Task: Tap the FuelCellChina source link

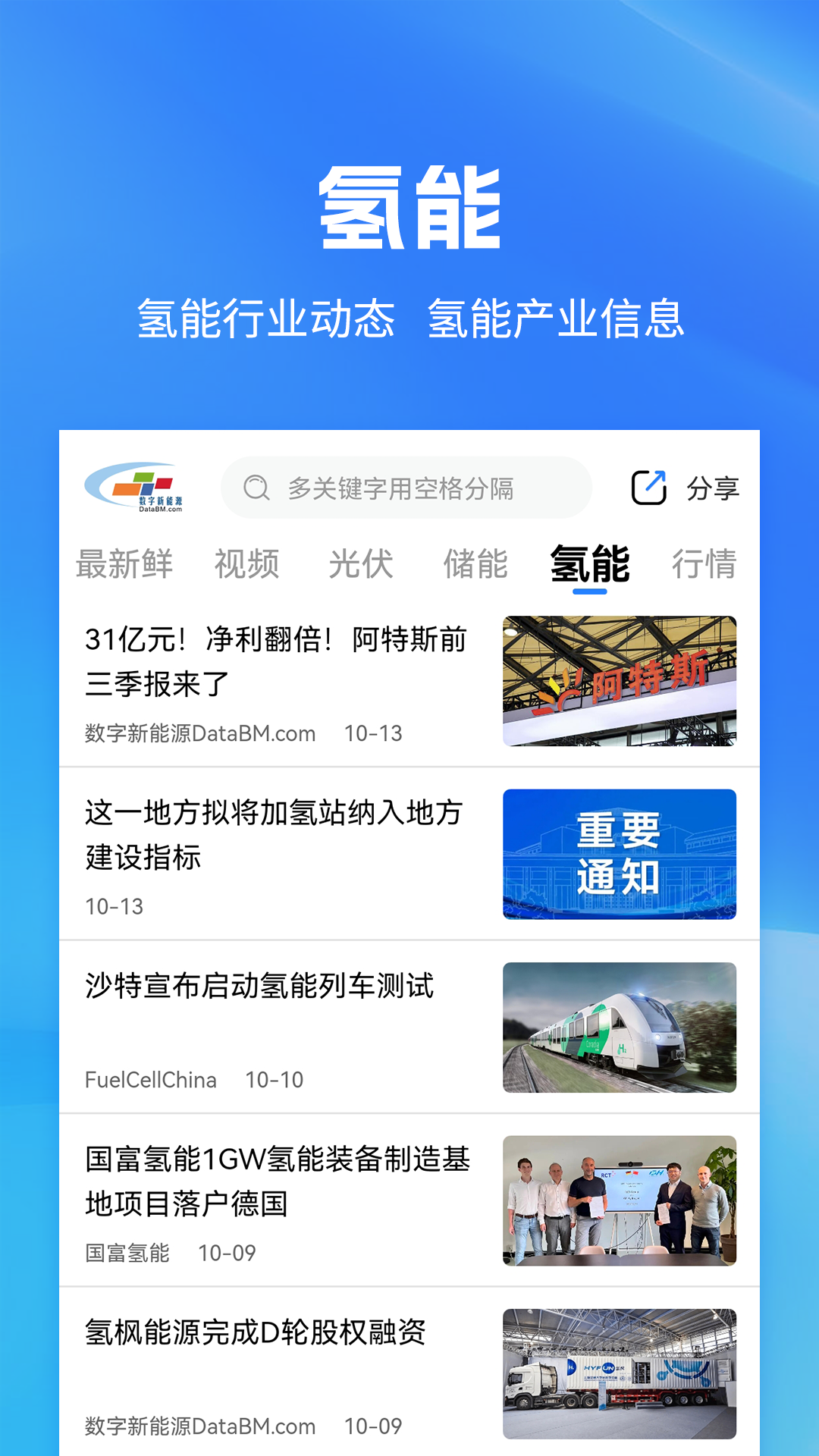Action: point(149,1079)
